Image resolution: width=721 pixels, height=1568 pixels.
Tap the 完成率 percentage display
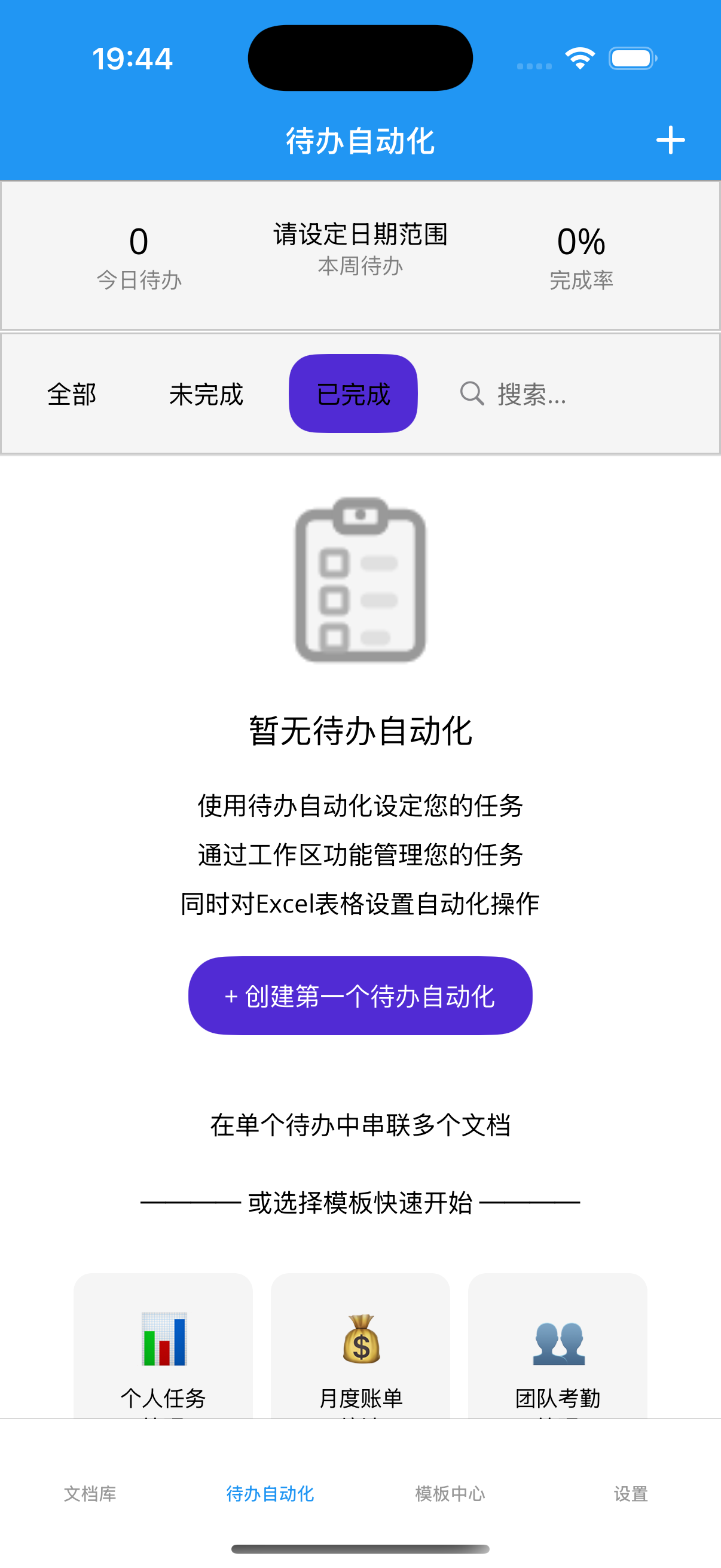pyautogui.click(x=581, y=256)
